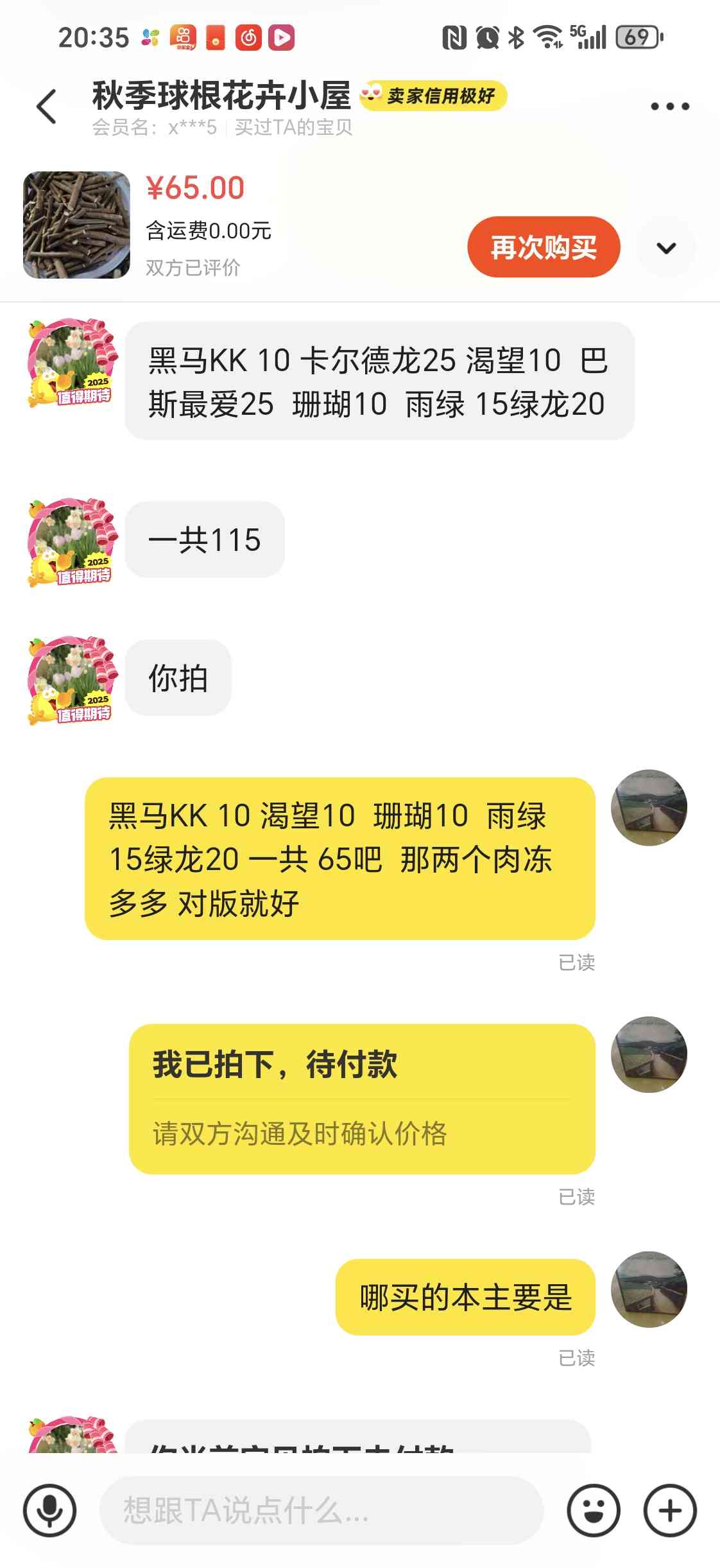Focus the 想跟TA说点什么 message field

[x=321, y=1510]
